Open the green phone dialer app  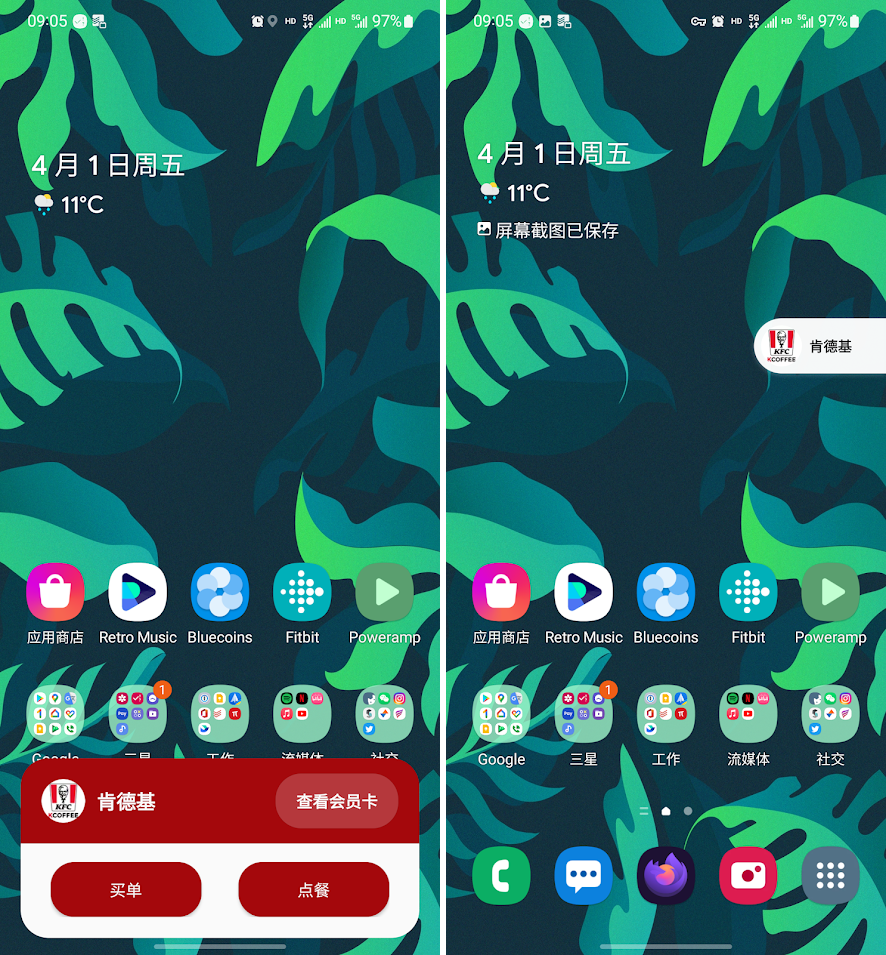pyautogui.click(x=501, y=876)
